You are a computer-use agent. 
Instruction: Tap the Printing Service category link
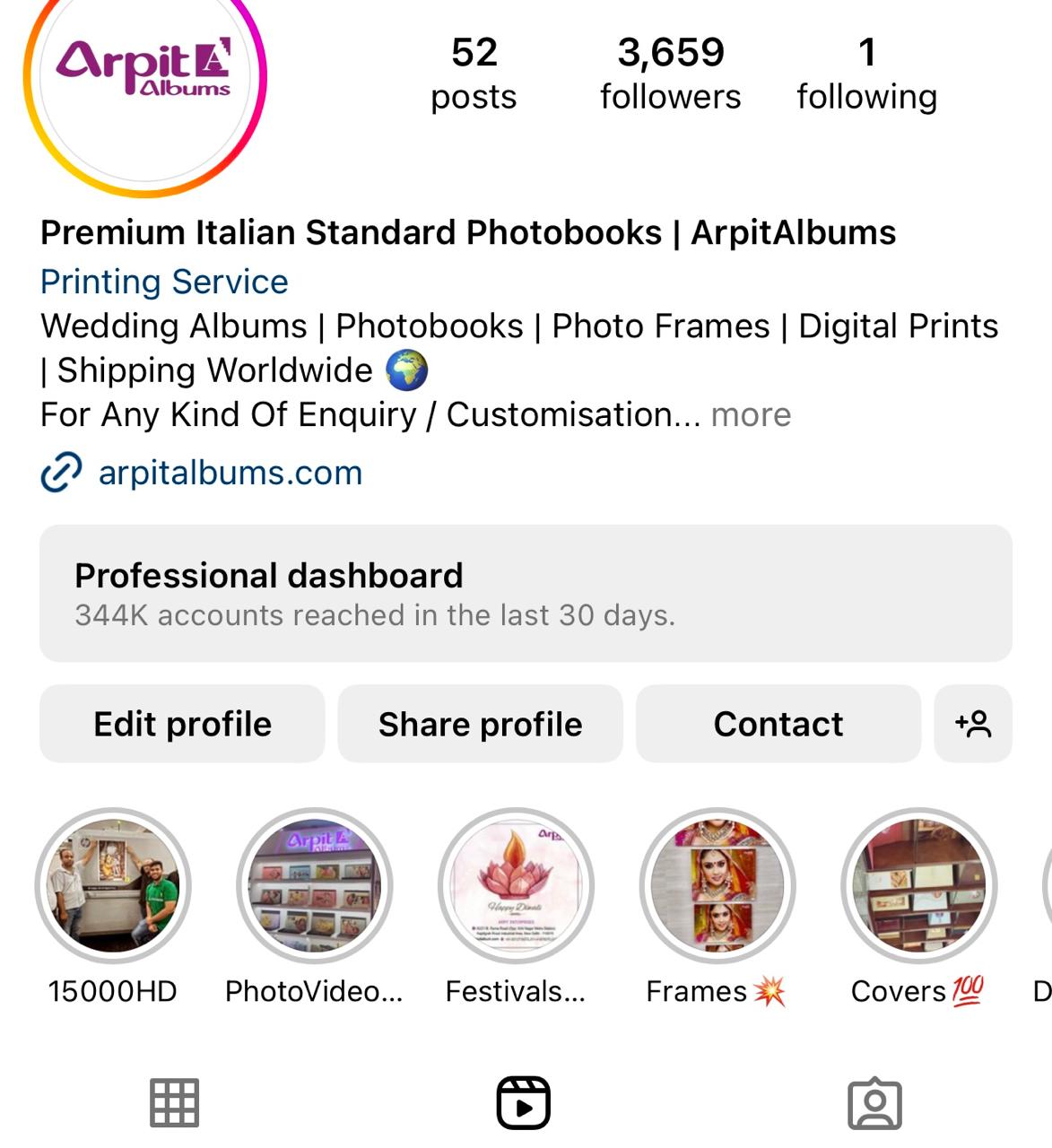pos(164,282)
